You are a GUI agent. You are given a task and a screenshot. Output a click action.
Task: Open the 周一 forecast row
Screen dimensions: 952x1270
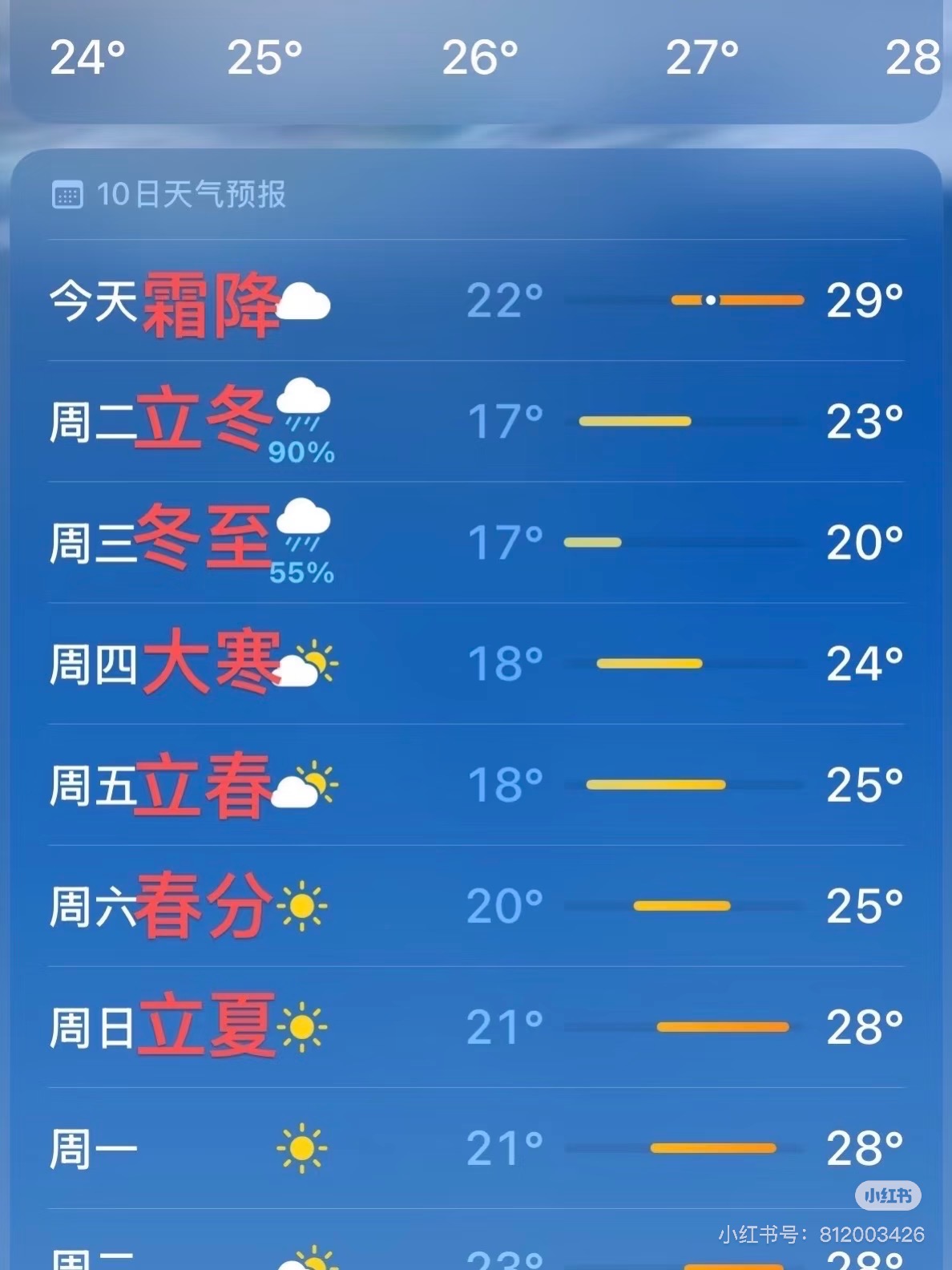pyautogui.click(x=476, y=1148)
